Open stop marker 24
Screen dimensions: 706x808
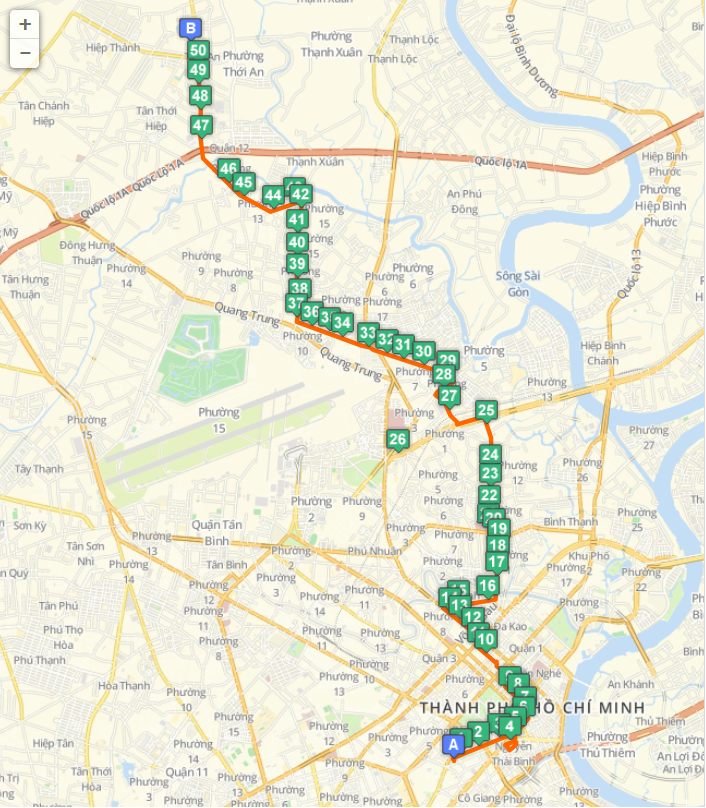coord(490,454)
